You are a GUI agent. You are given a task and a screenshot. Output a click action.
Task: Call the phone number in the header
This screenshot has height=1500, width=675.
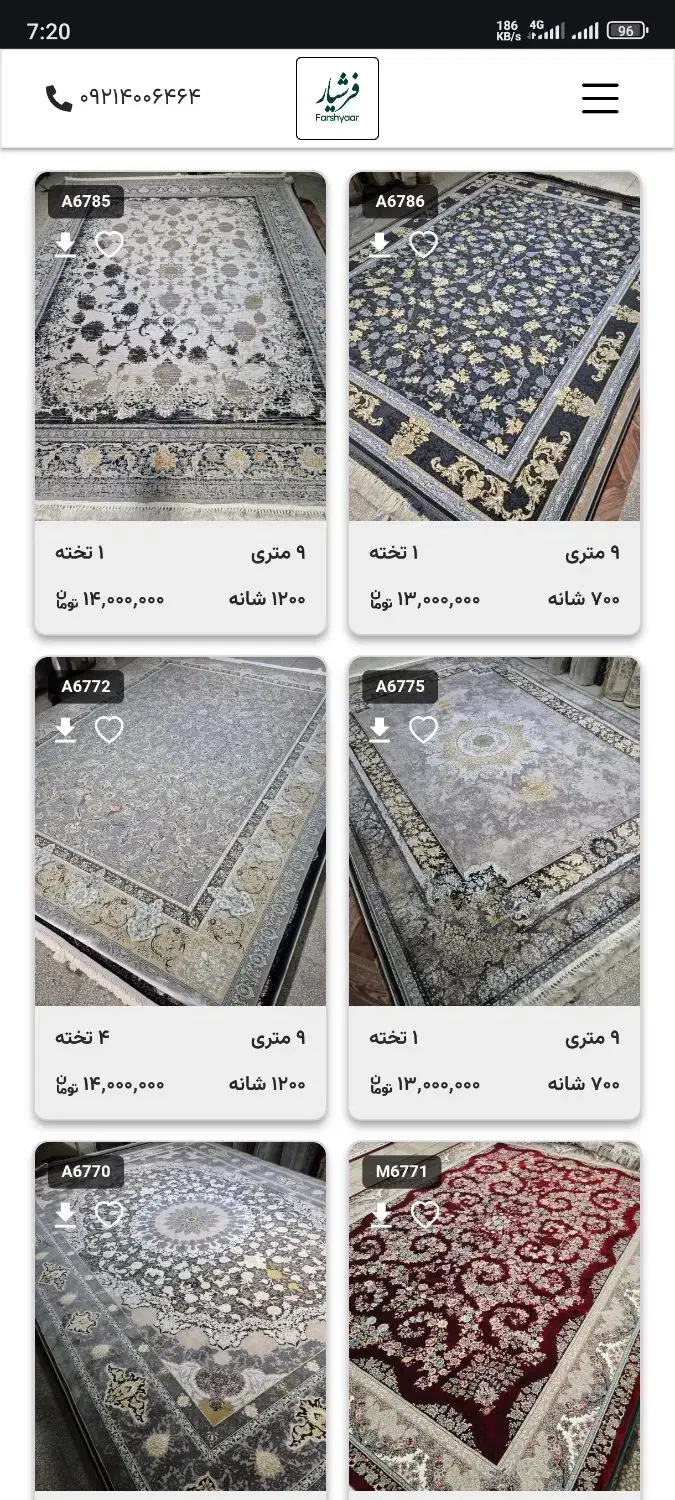tap(123, 97)
